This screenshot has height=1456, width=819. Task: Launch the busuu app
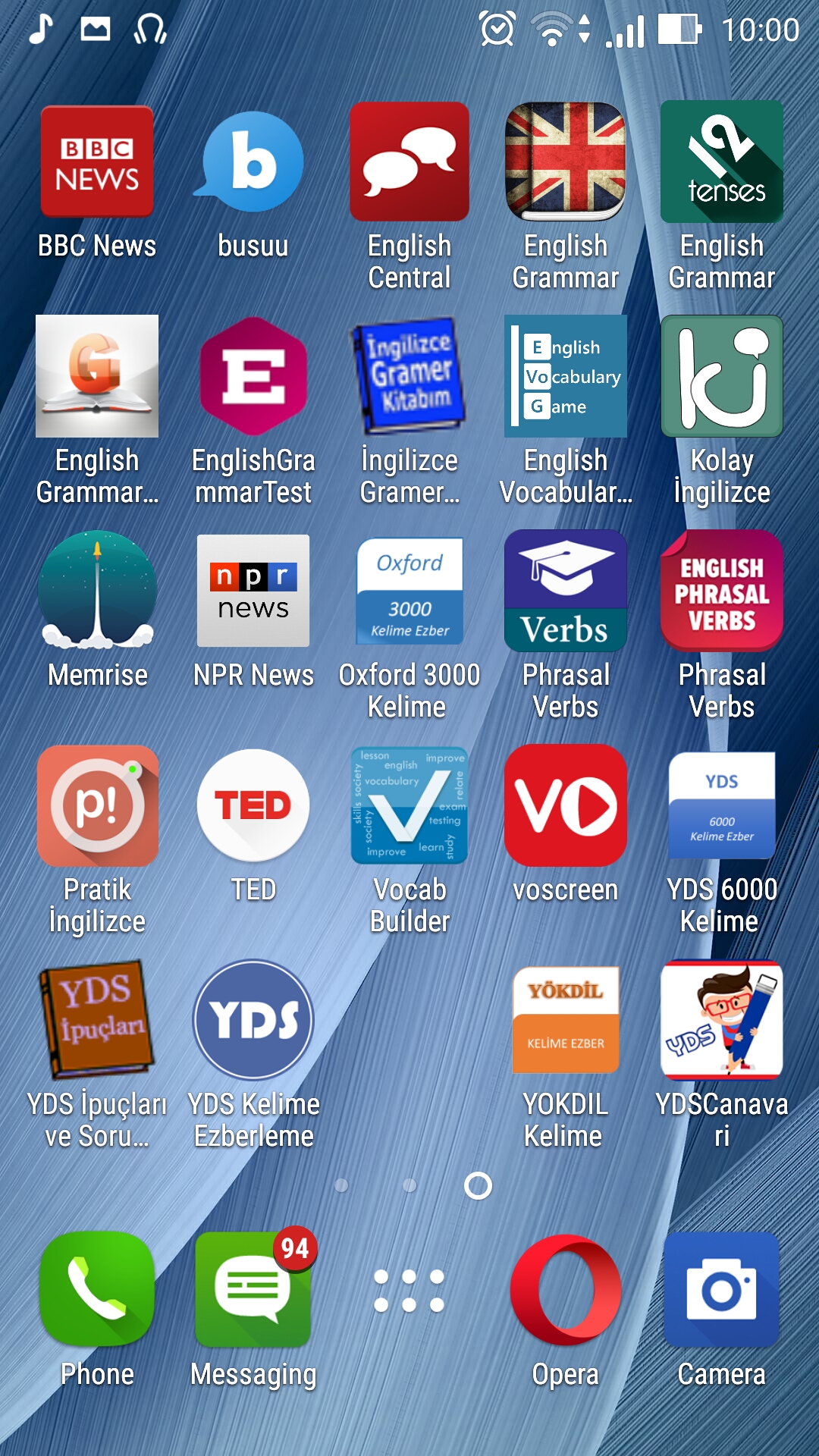(253, 162)
